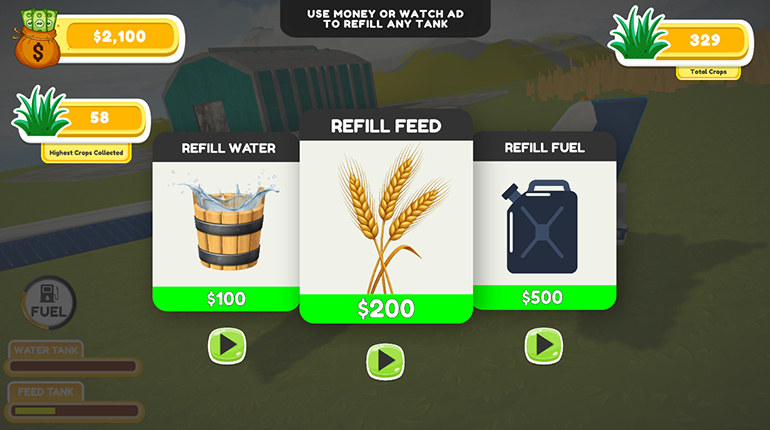This screenshot has height=430, width=770.
Task: Tap the round Fuel pump button
Action: click(47, 301)
